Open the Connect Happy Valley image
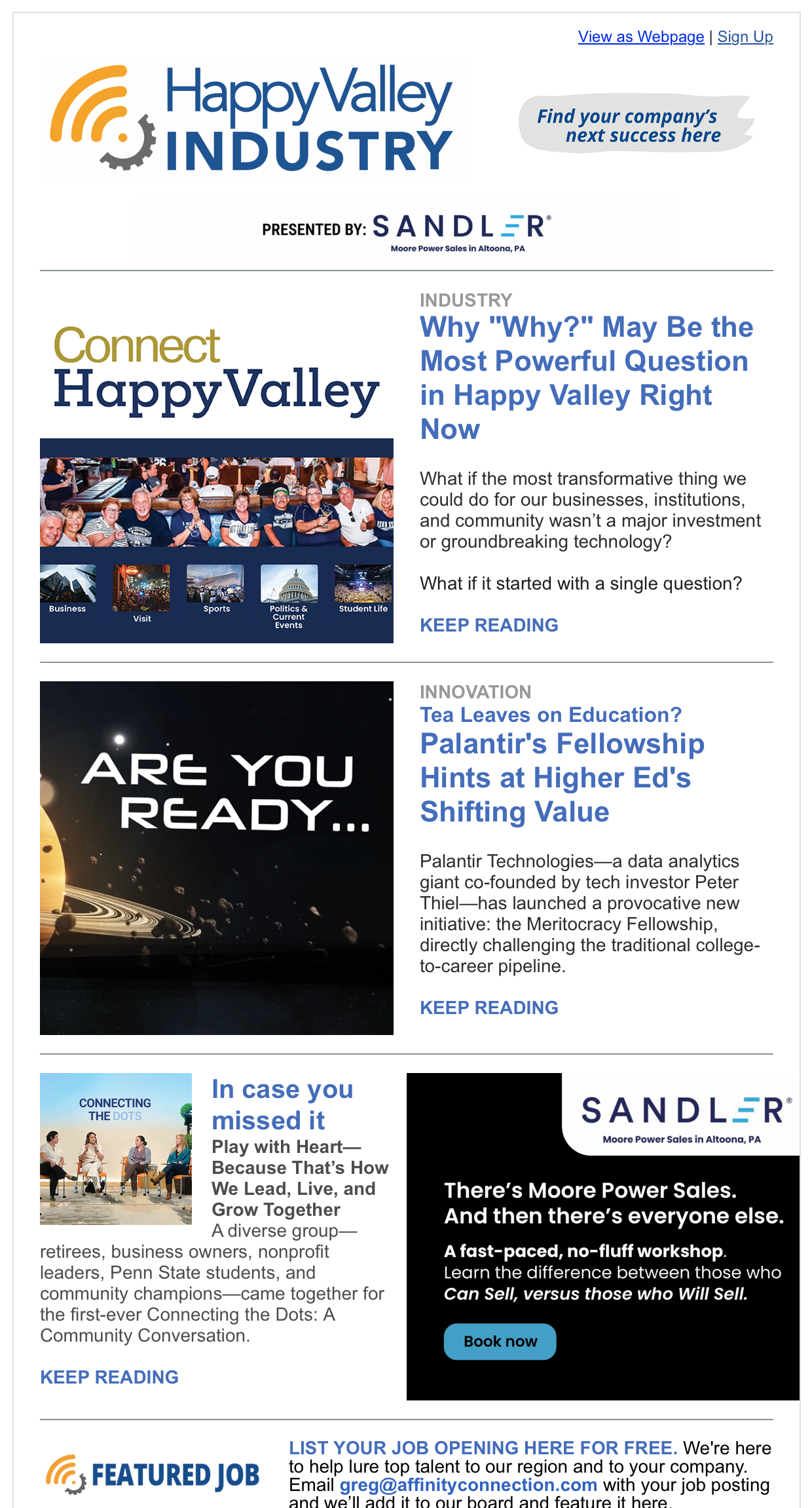Screen dimensions: 812x1508 (216, 466)
